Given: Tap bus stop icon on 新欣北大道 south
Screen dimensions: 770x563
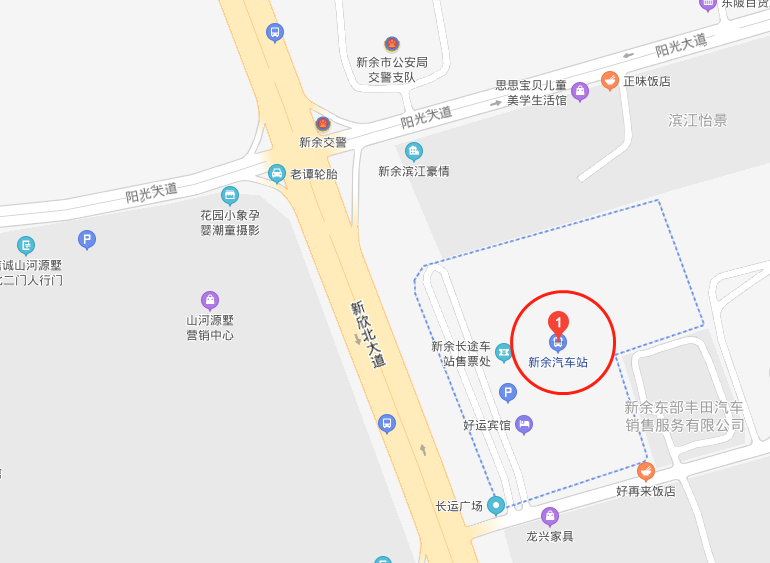Looking at the screenshot, I should pyautogui.click(x=387, y=423).
